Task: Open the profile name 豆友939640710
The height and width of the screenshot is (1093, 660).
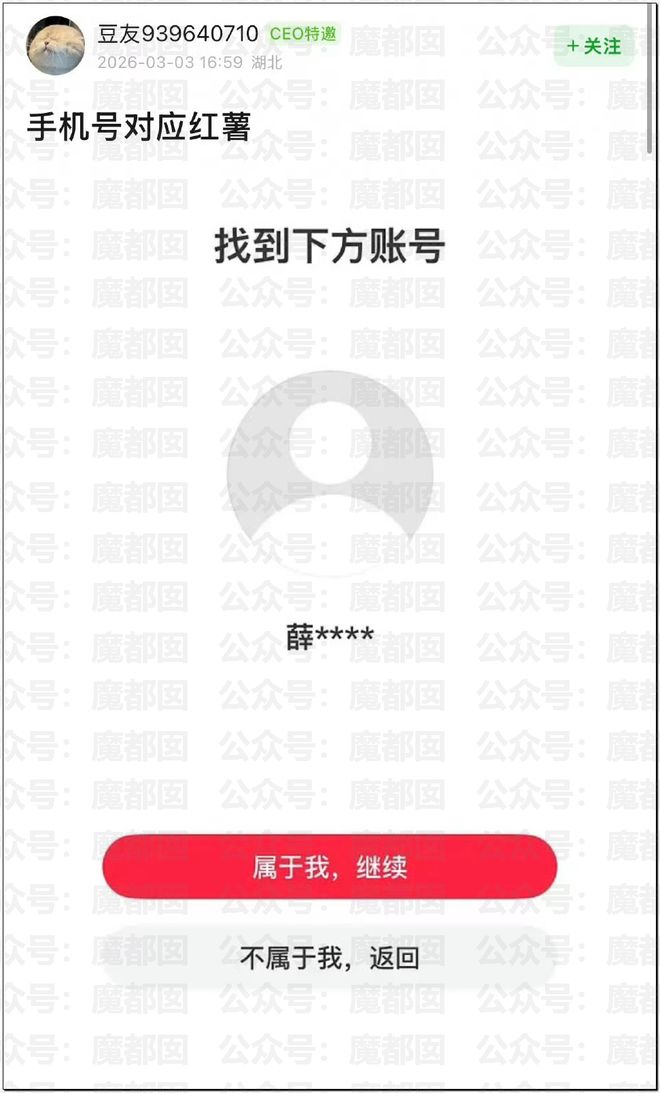Action: click(178, 34)
